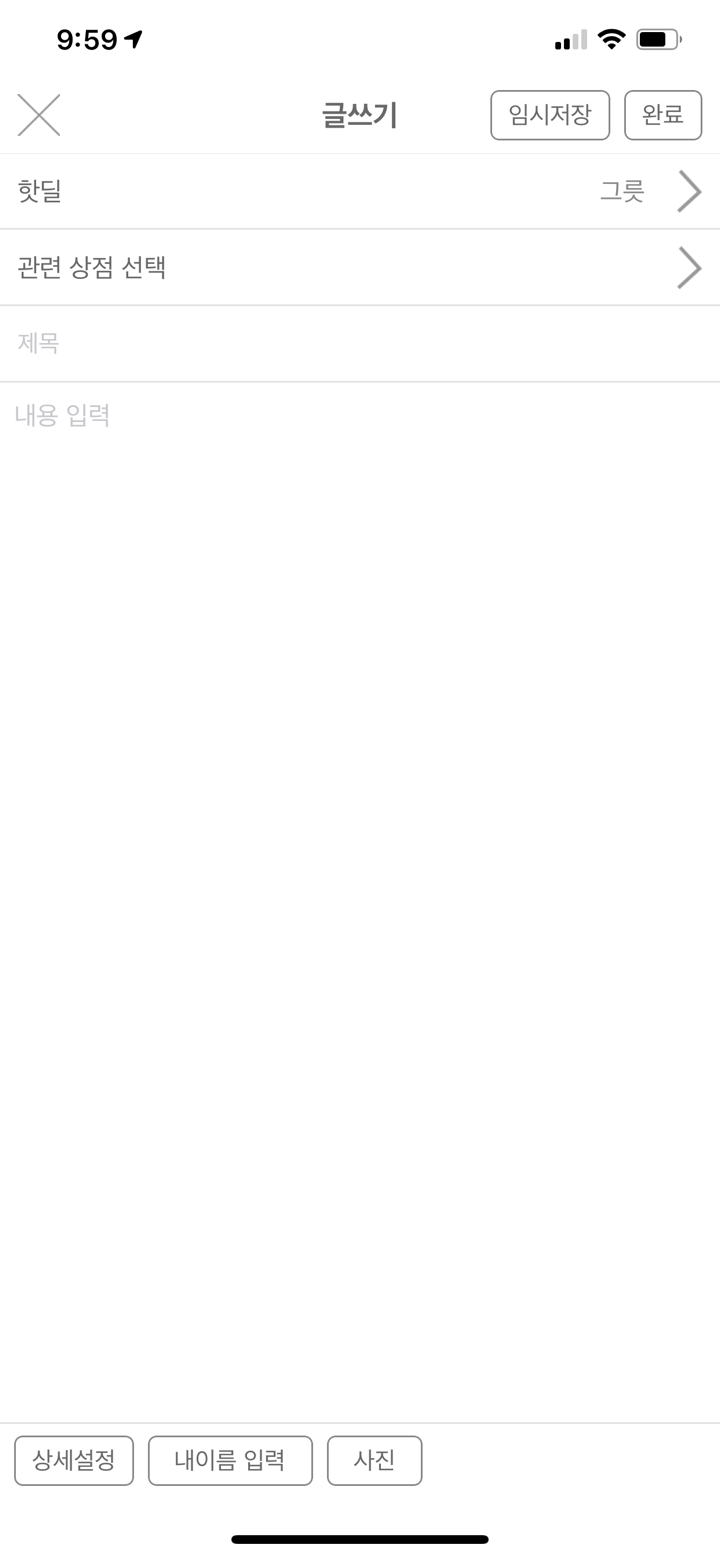The width and height of the screenshot is (720, 1558).
Task: Tap the close X icon
Action: 38,114
